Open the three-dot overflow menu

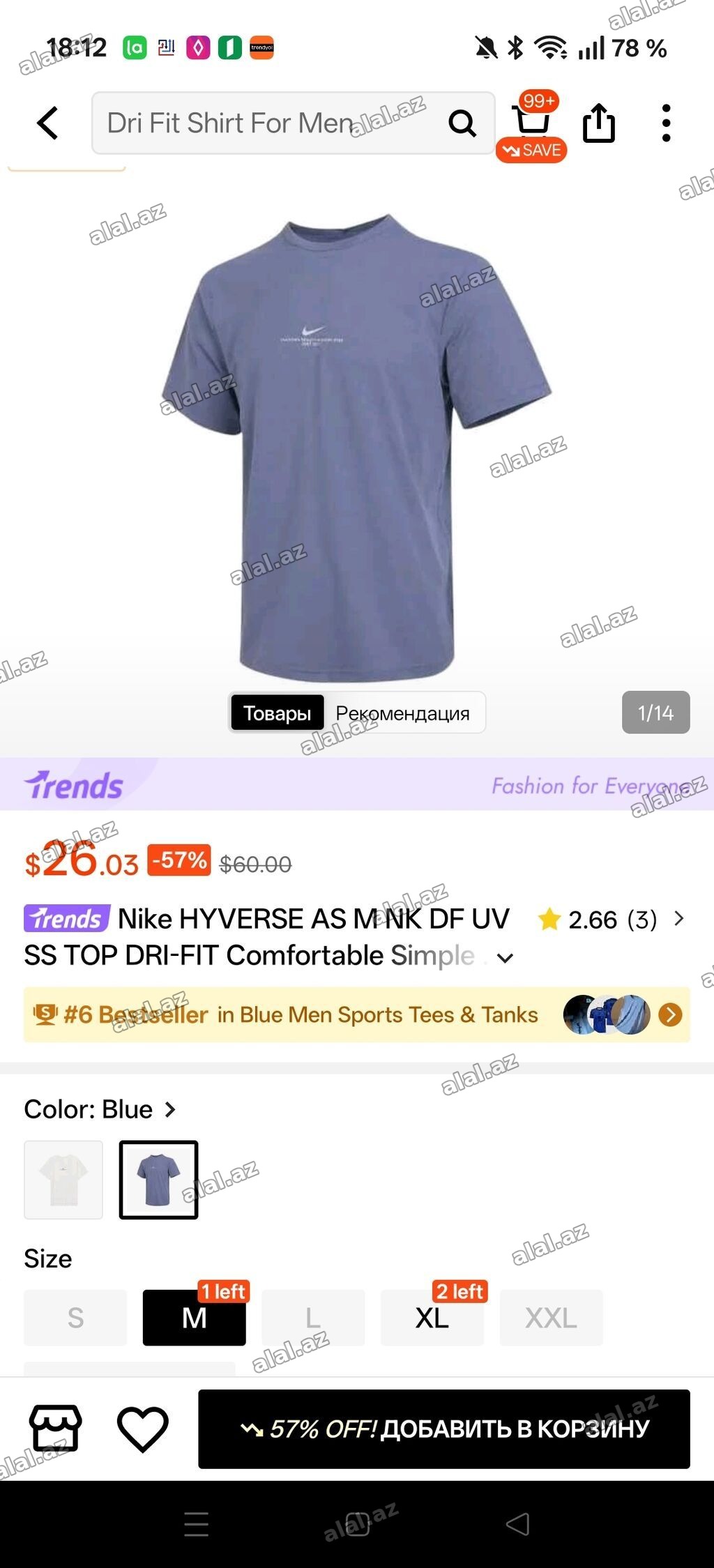pyautogui.click(x=666, y=123)
